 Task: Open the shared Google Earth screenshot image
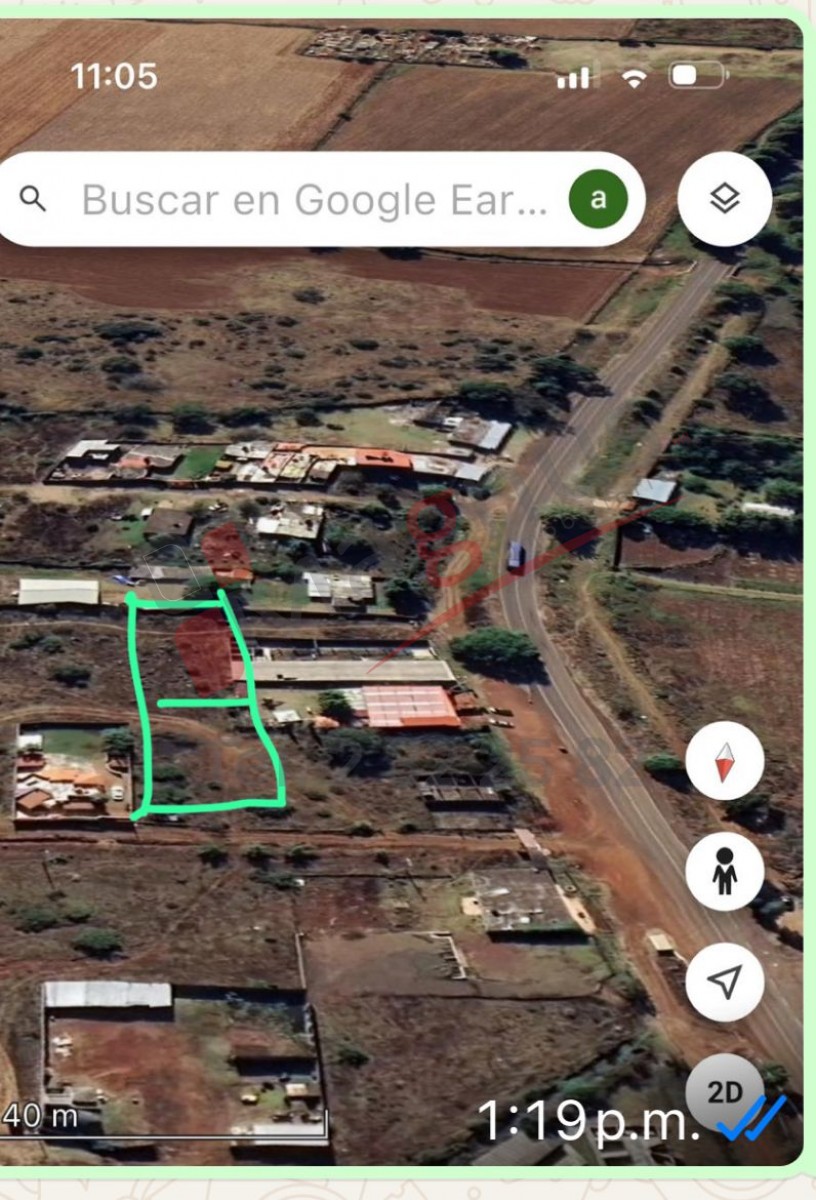(x=400, y=600)
